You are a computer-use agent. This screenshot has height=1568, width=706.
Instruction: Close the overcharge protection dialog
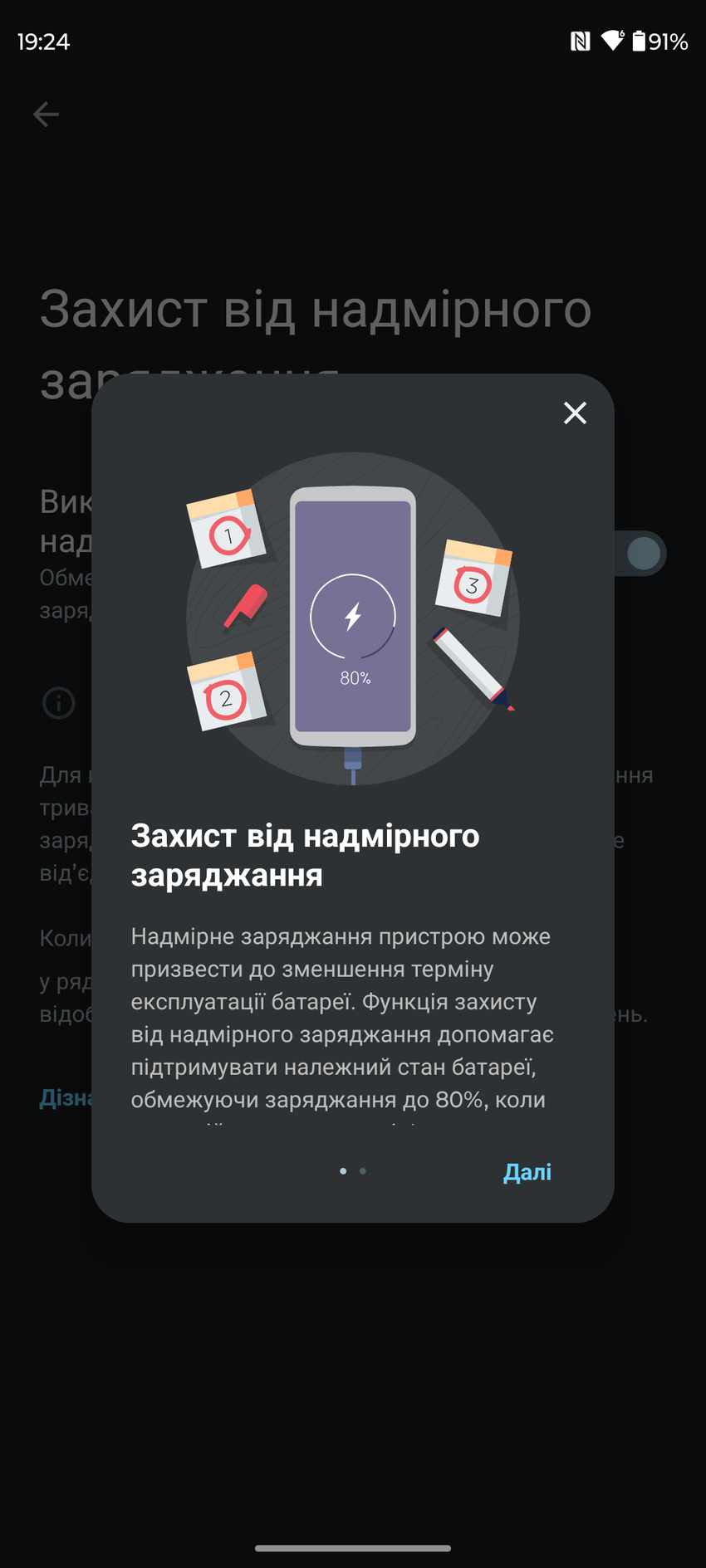coord(575,413)
